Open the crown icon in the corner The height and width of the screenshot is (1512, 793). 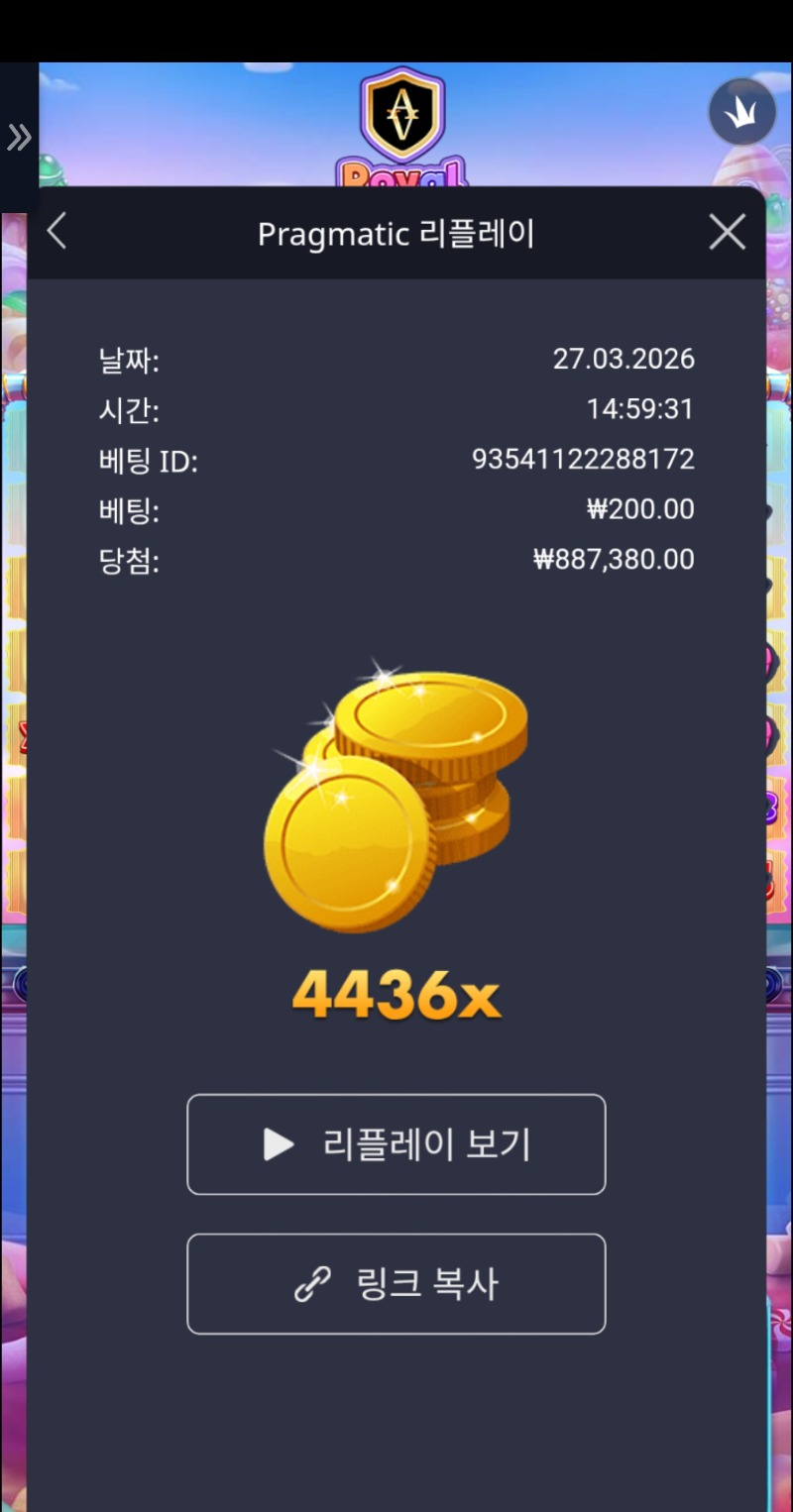point(741,113)
